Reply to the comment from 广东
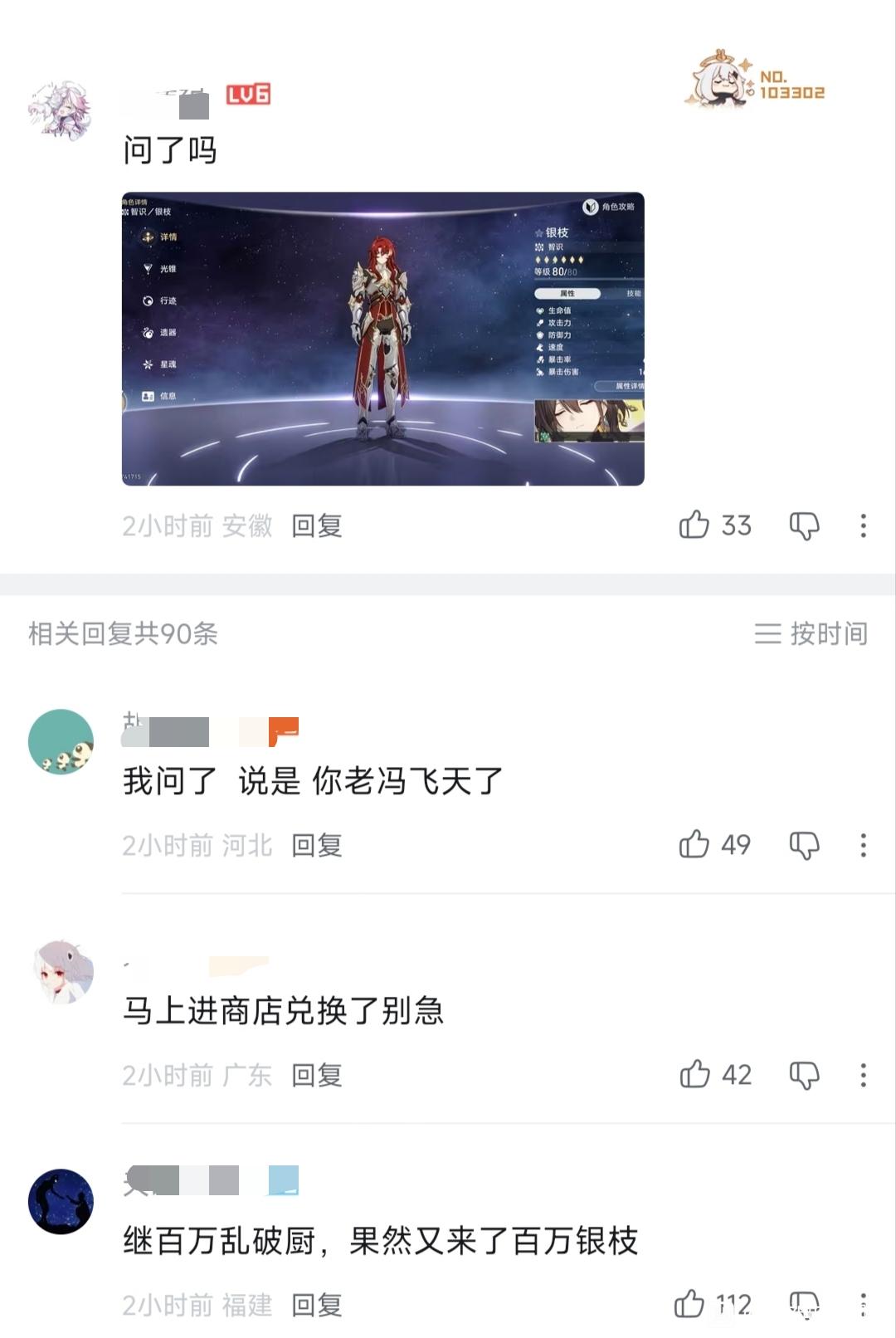This screenshot has width=896, height=1338. pyautogui.click(x=317, y=1075)
